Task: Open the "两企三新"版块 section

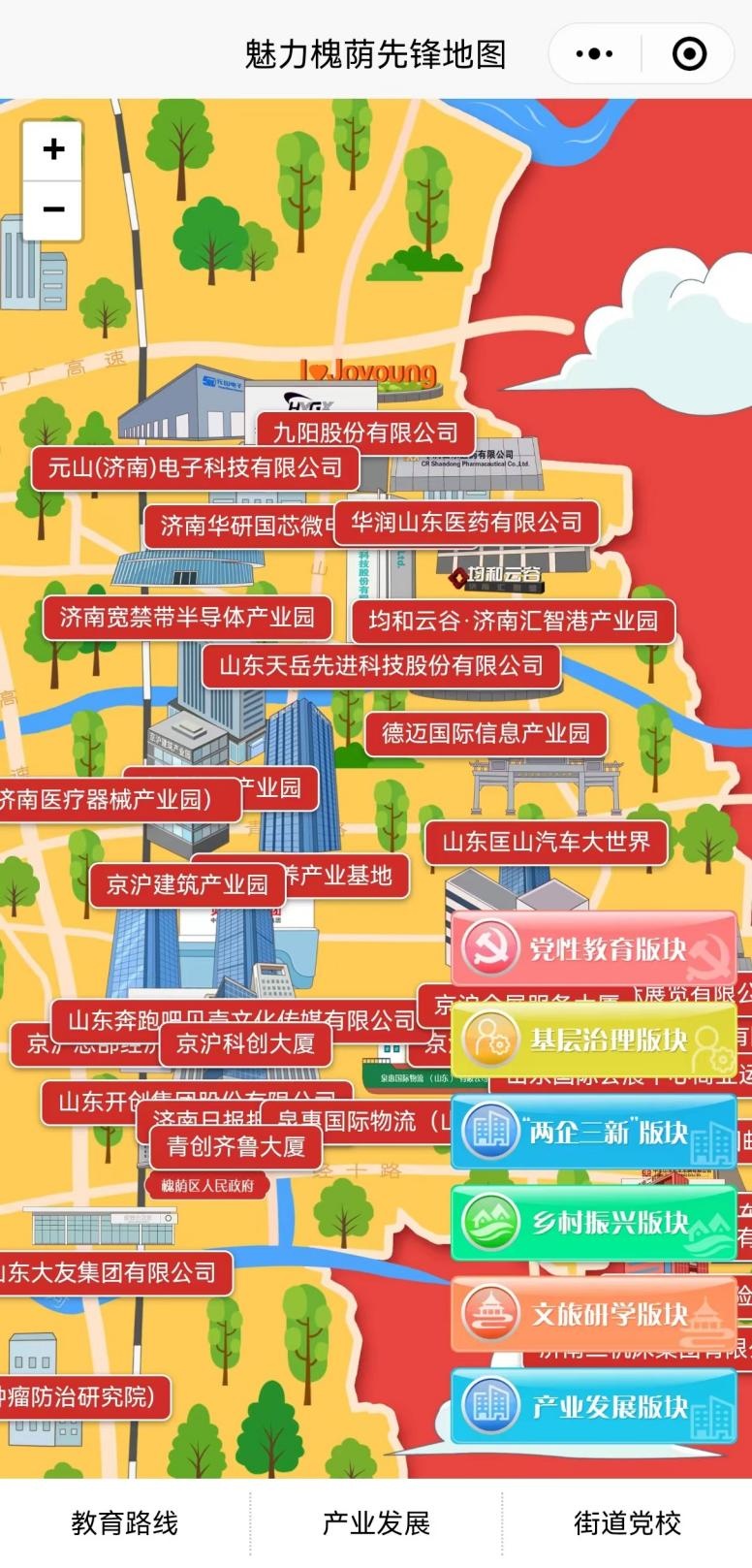Action: pyautogui.click(x=593, y=1132)
